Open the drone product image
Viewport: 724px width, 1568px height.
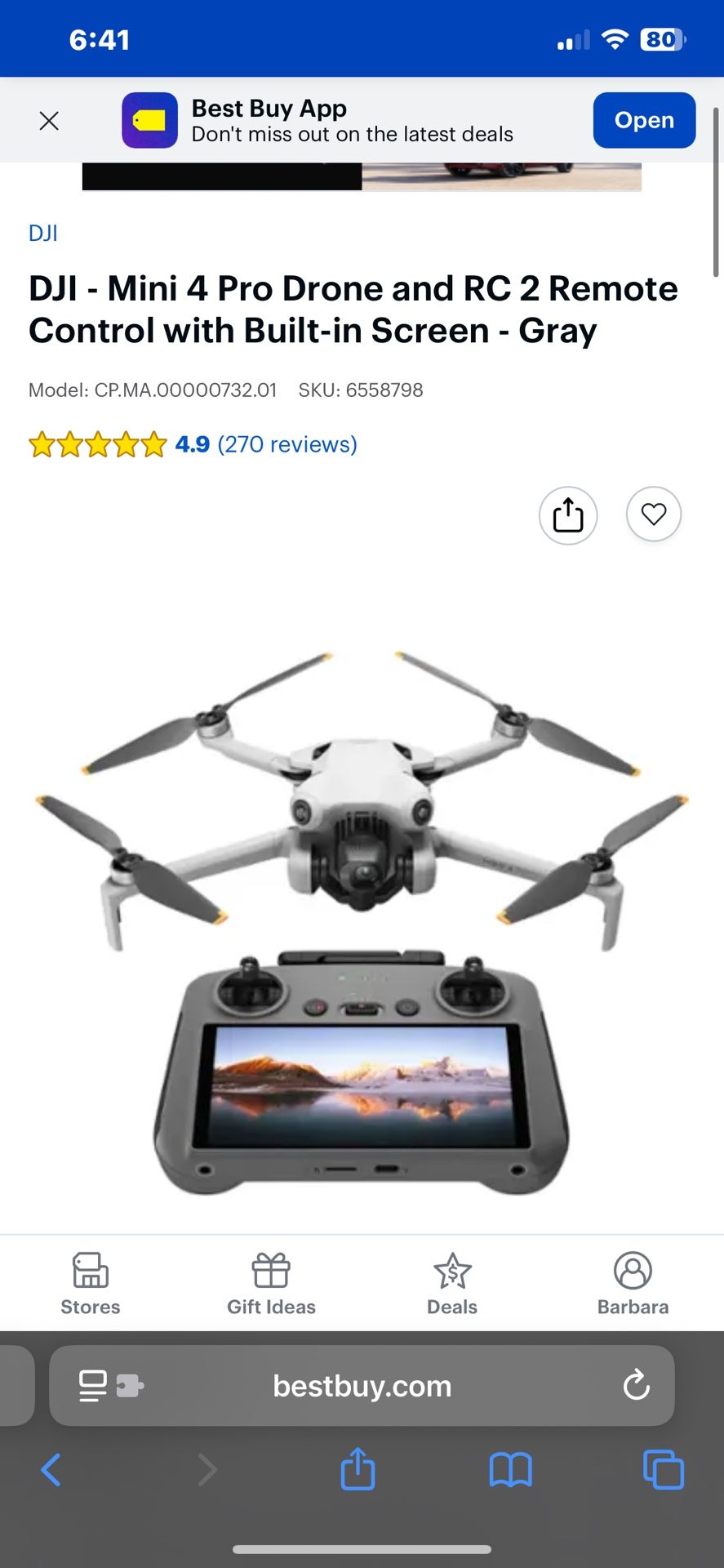tap(362, 923)
